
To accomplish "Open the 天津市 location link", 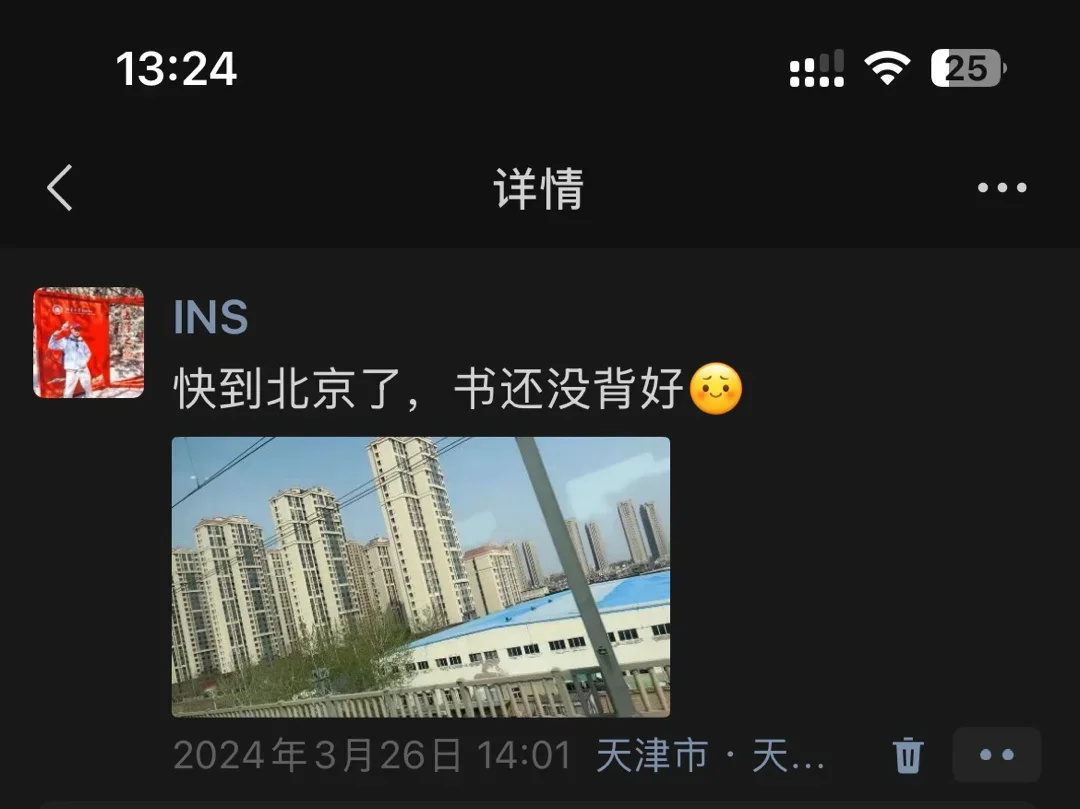I will (x=710, y=755).
